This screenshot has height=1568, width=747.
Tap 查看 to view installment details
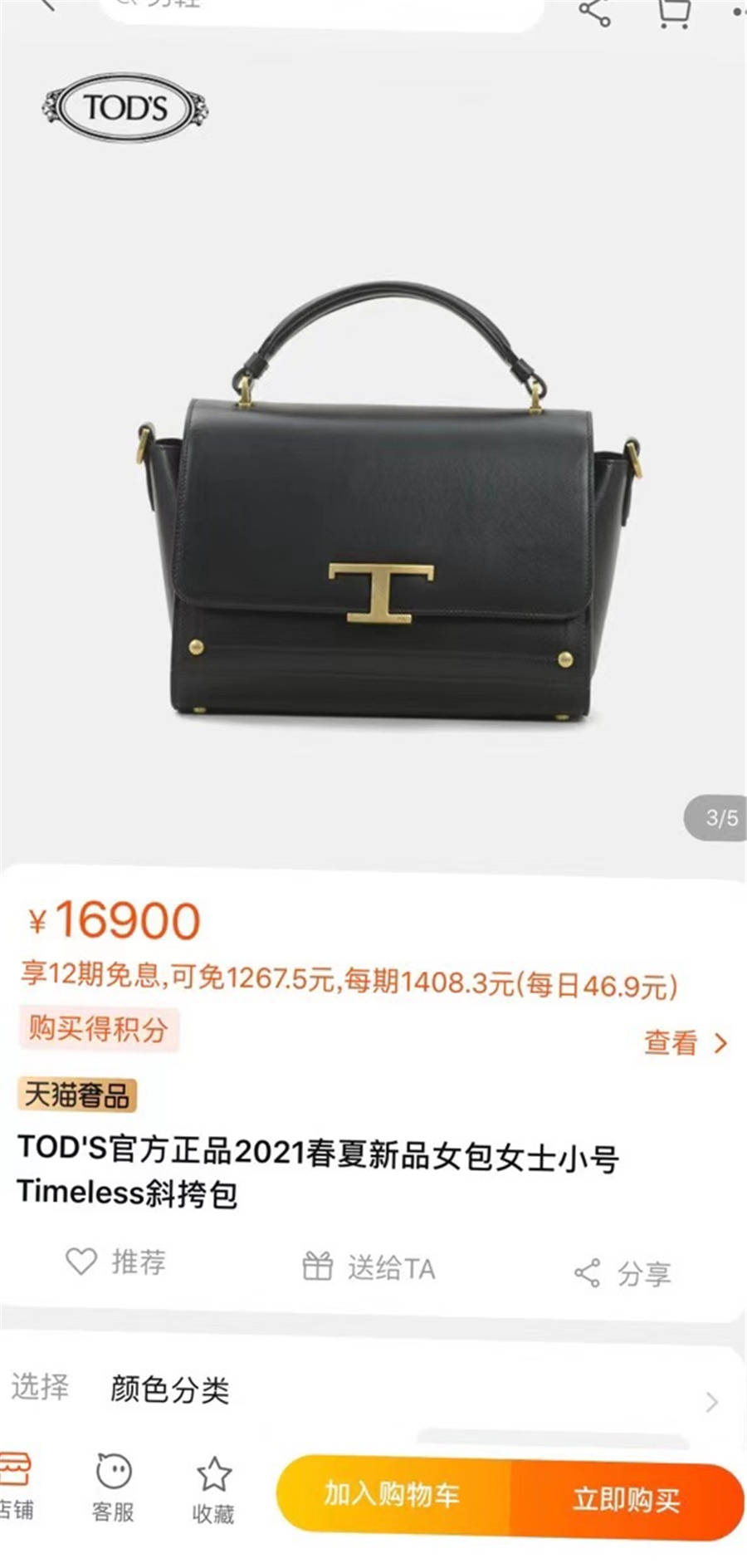pos(685,1042)
